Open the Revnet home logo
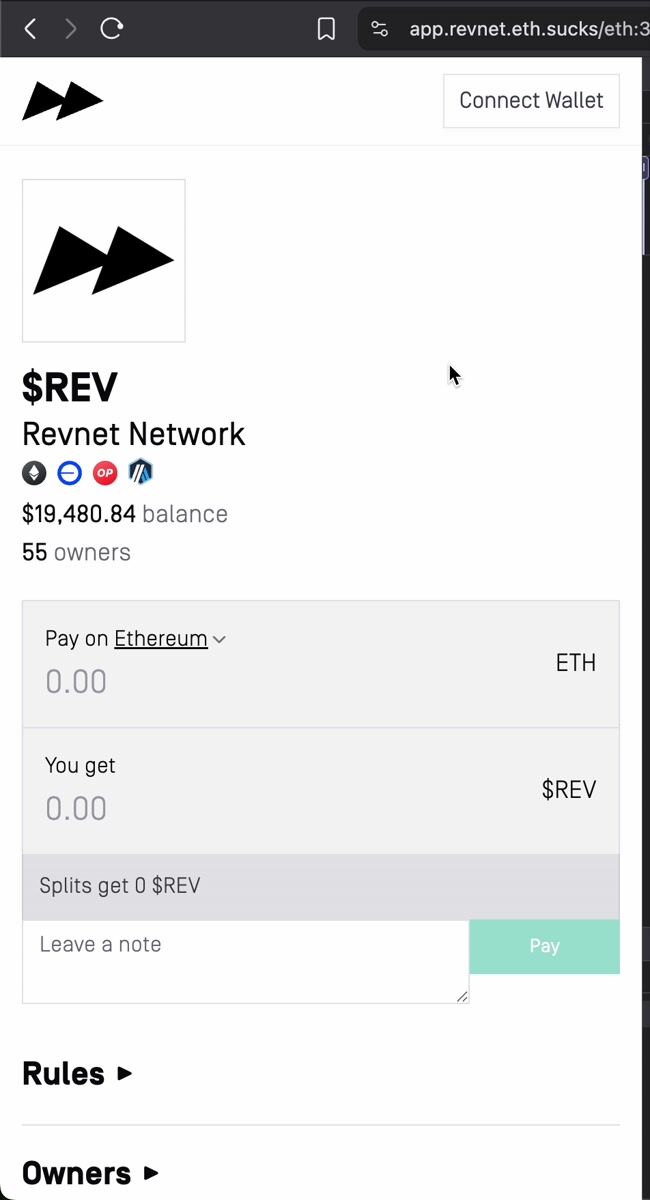The image size is (650, 1200). 62,101
